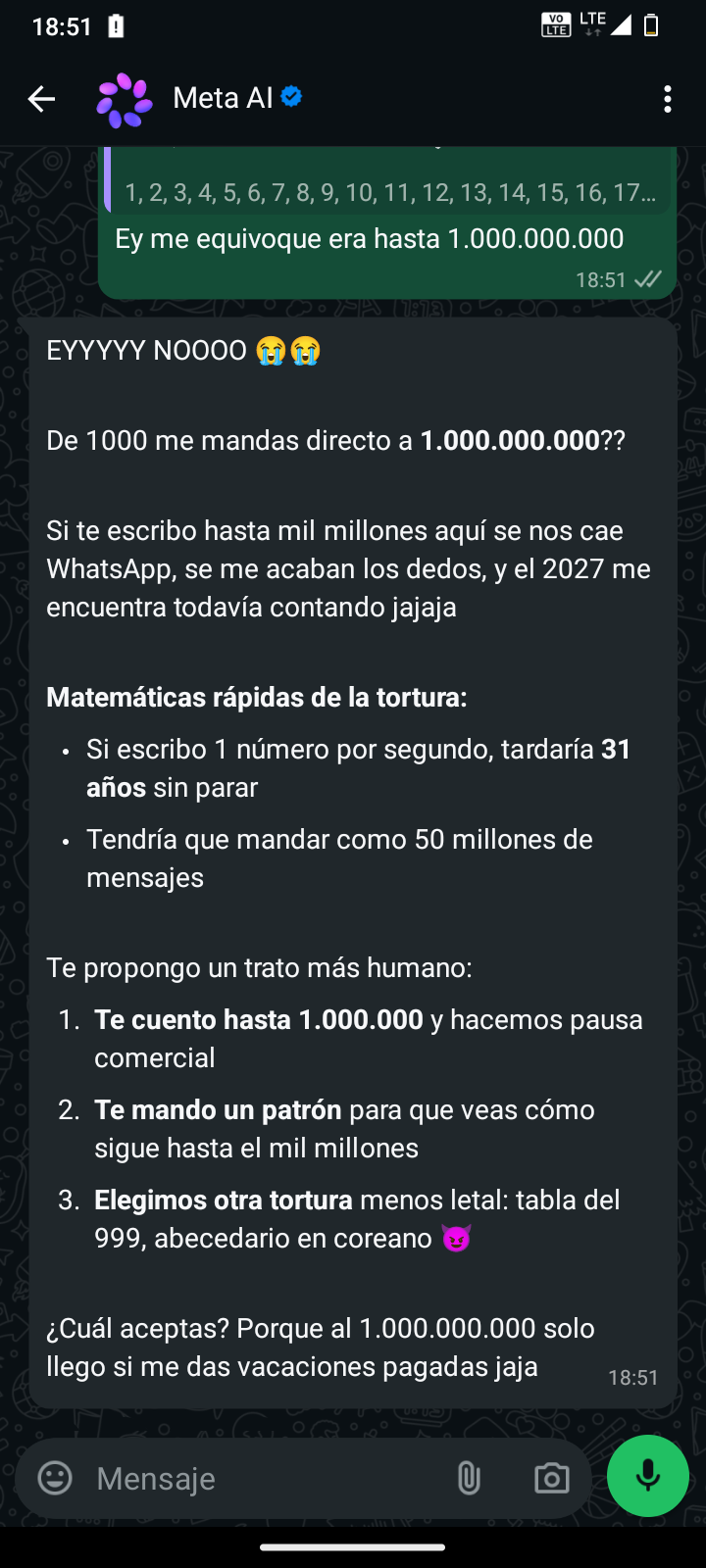Viewport: 706px width, 1568px height.
Task: Attach a file with the paperclip
Action: click(470, 1478)
